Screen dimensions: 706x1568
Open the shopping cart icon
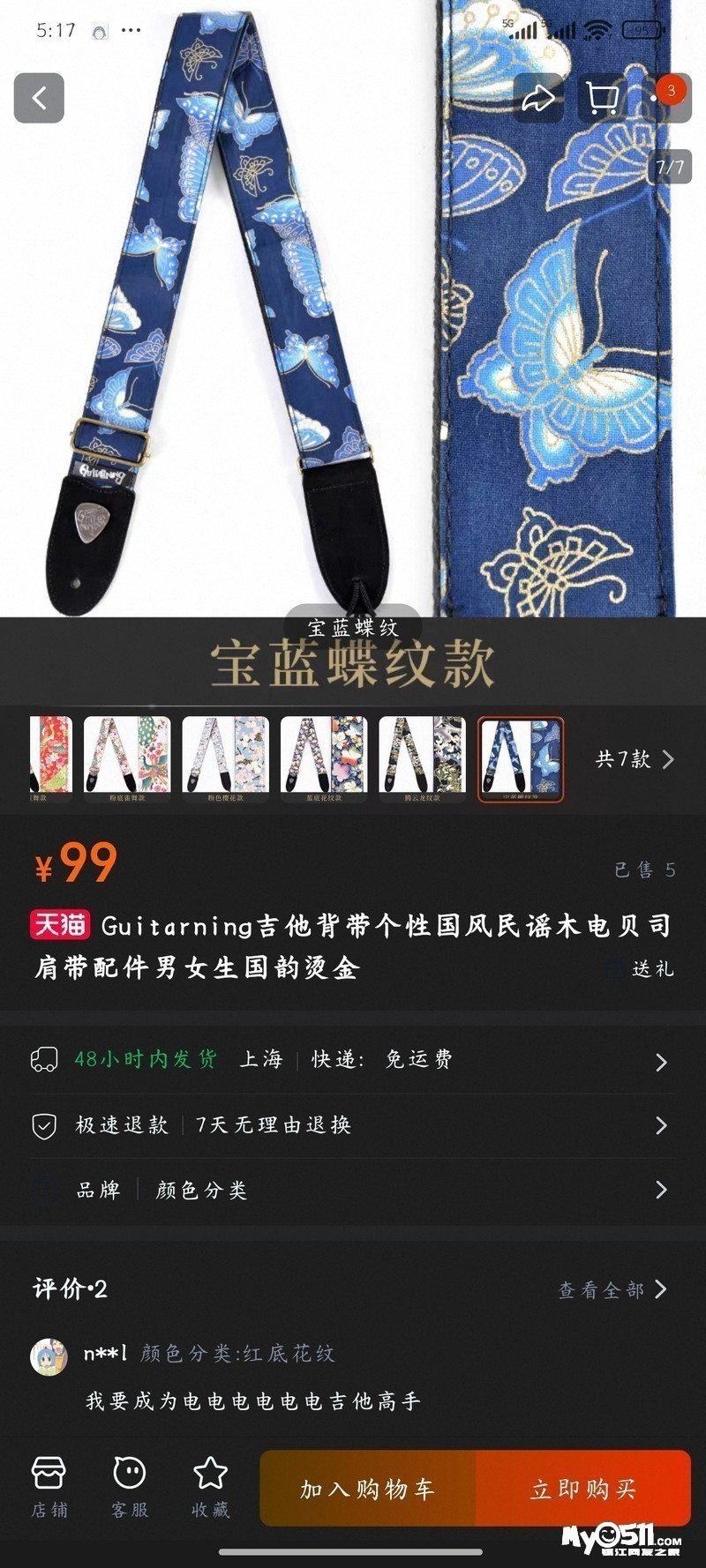(603, 98)
